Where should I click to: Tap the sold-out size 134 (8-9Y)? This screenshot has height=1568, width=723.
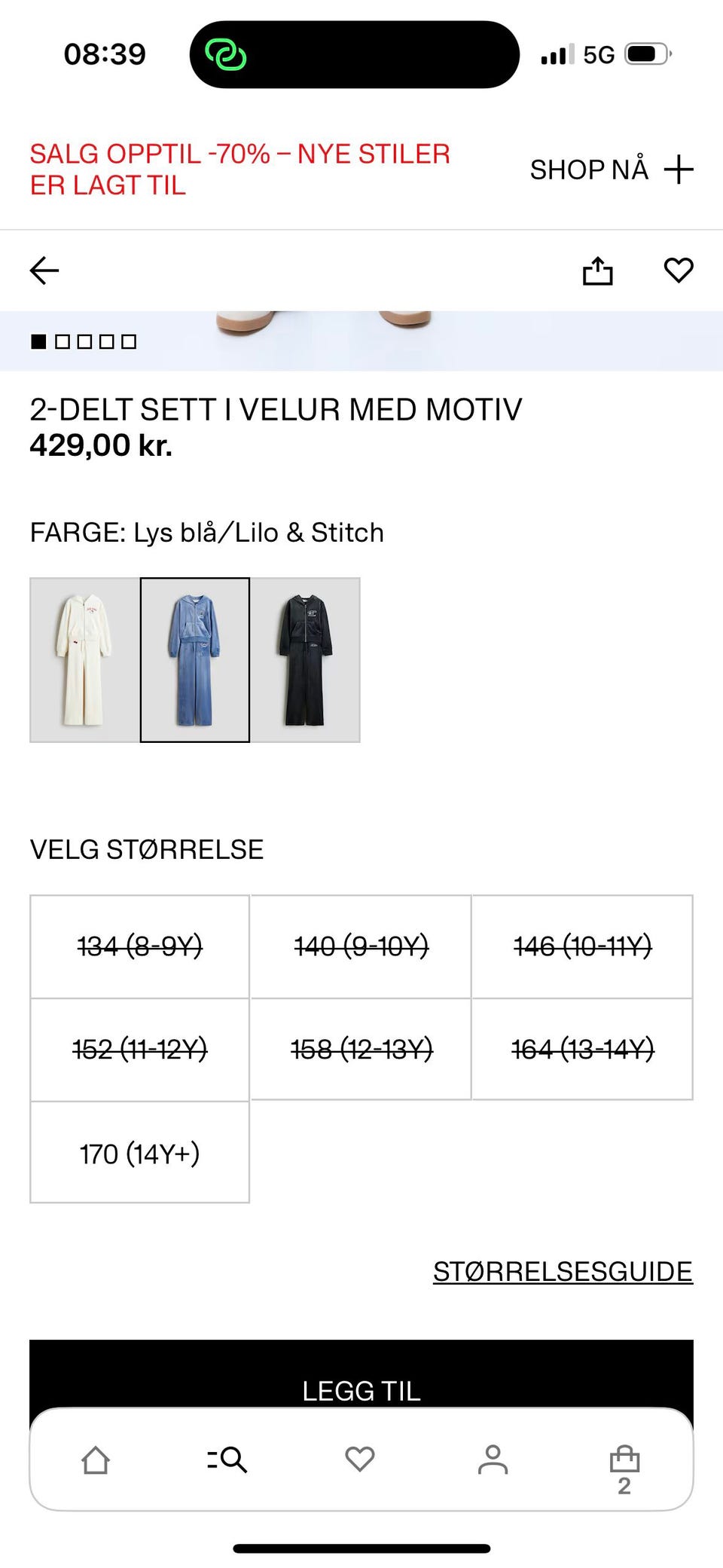pos(139,947)
